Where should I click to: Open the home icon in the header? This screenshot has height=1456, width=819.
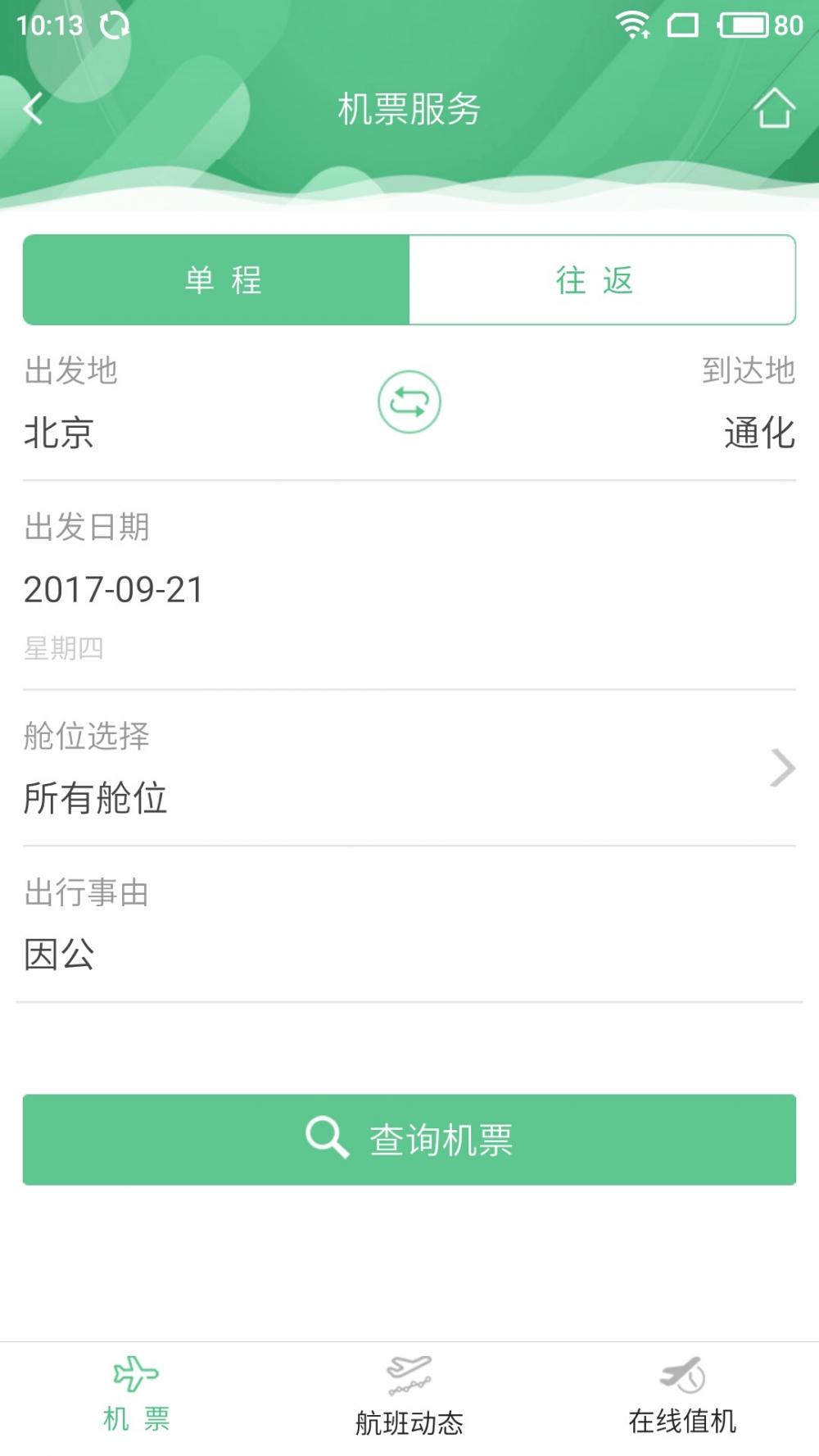(x=773, y=108)
